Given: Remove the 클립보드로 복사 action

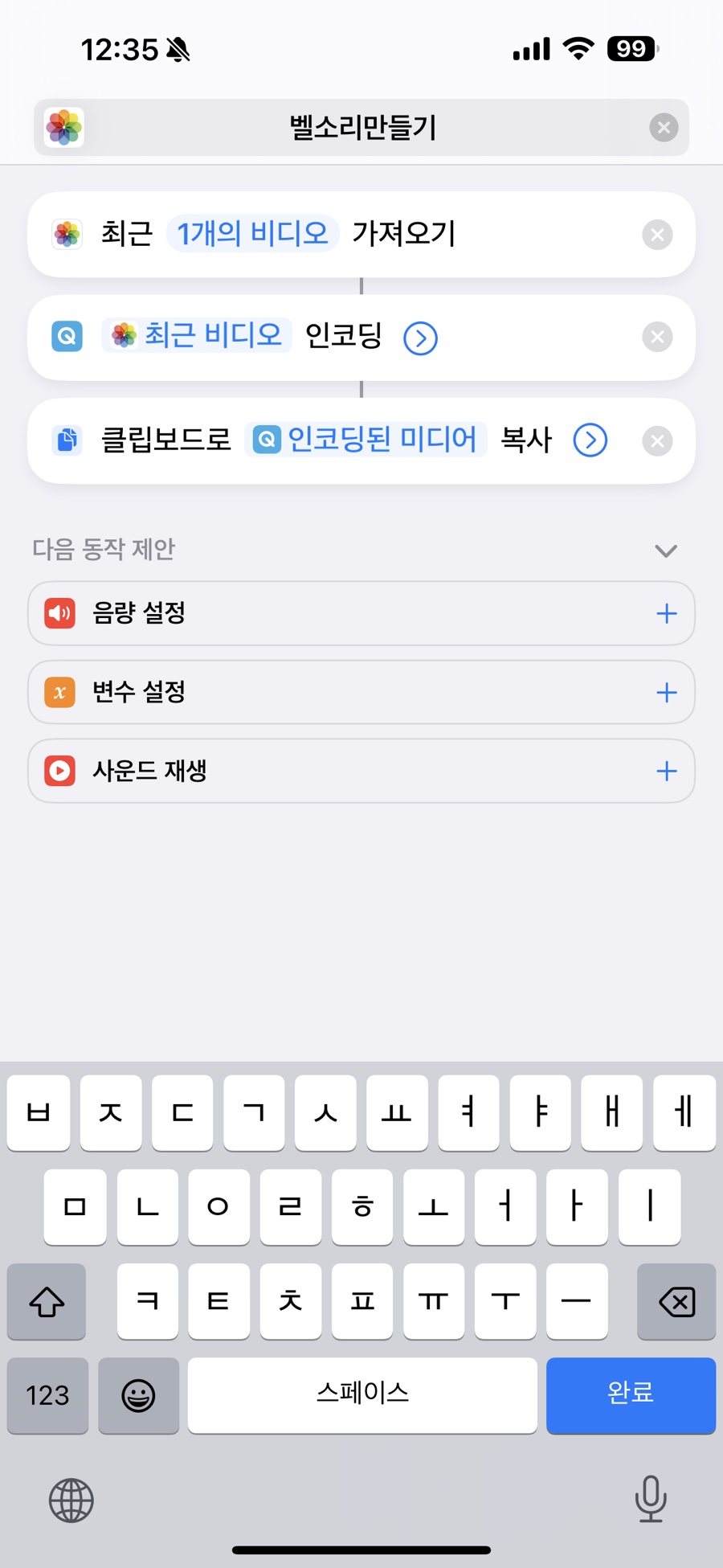Looking at the screenshot, I should (x=657, y=441).
